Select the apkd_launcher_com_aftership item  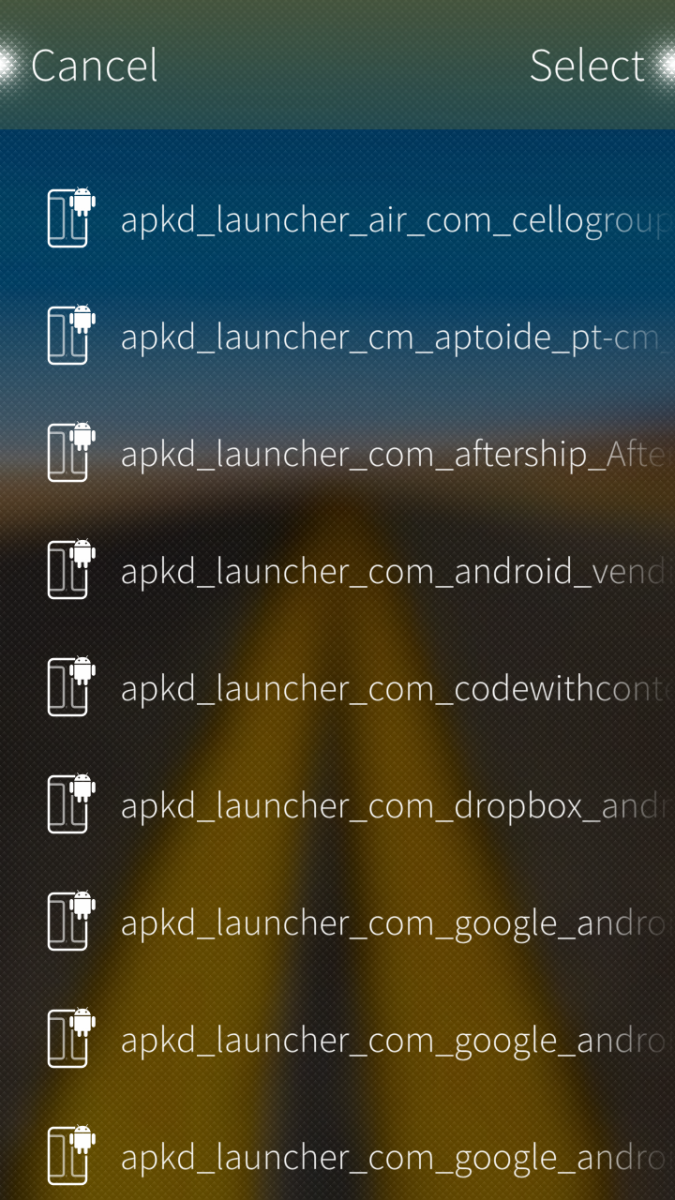click(x=360, y=453)
